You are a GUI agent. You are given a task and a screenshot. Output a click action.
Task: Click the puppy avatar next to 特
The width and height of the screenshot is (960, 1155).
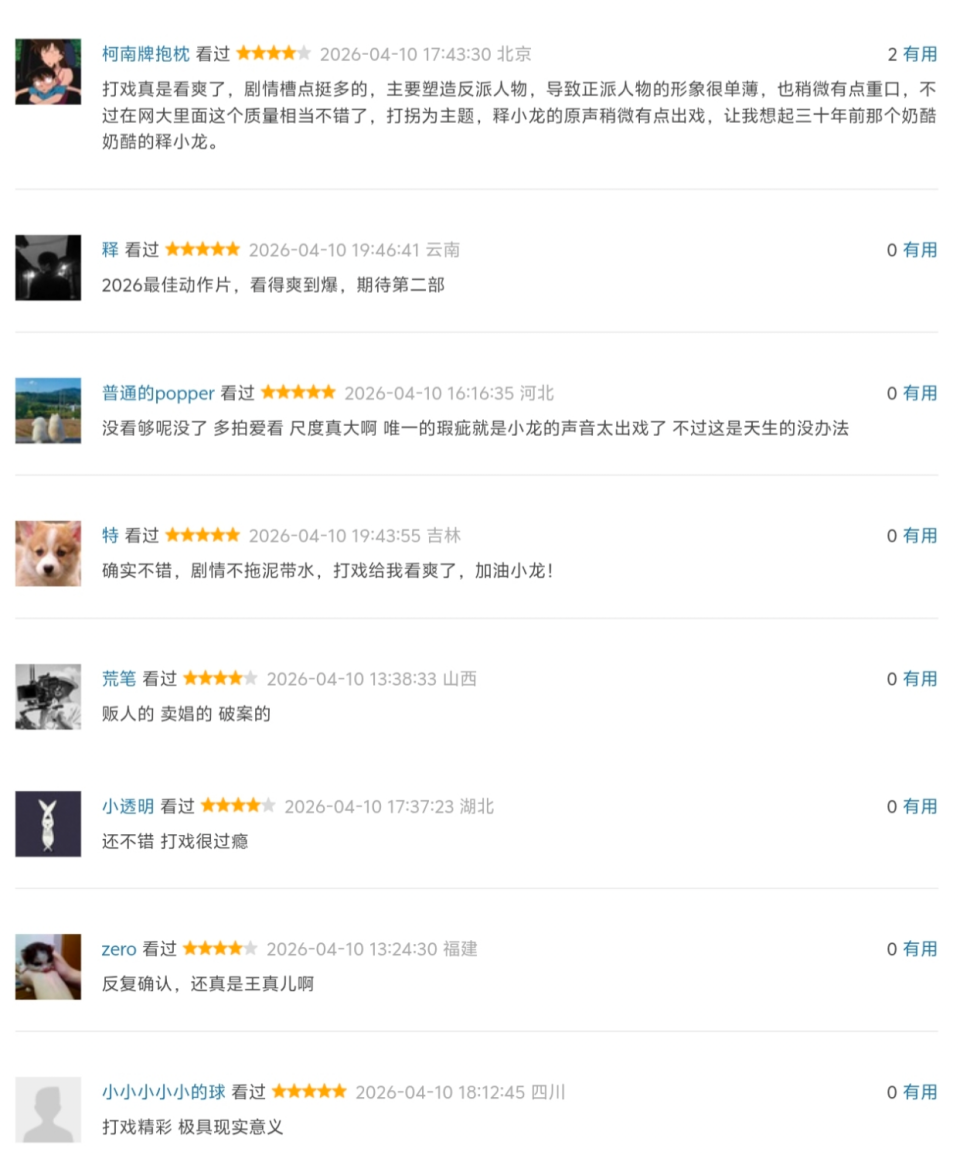tap(48, 553)
